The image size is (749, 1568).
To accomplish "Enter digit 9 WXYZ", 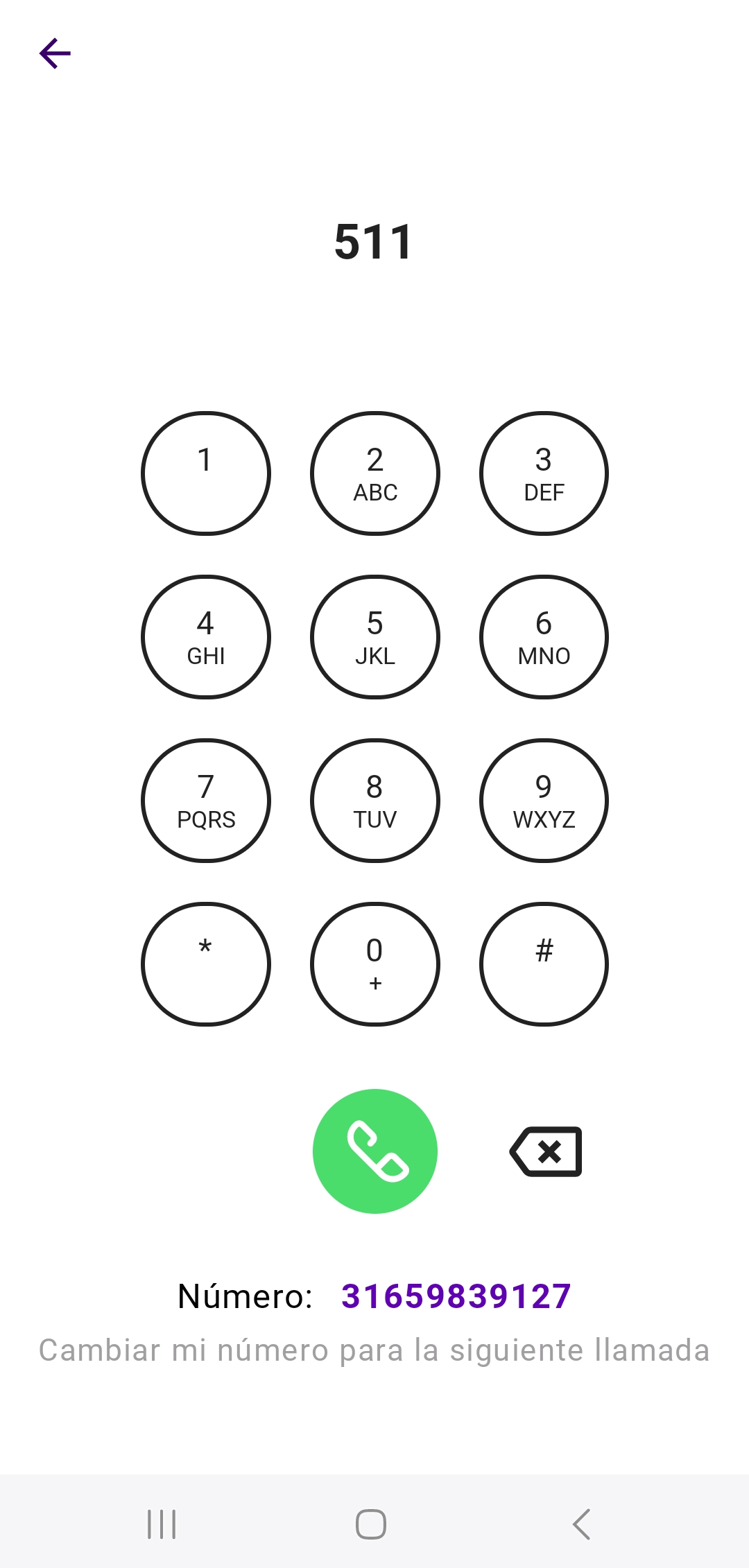I will (x=544, y=801).
